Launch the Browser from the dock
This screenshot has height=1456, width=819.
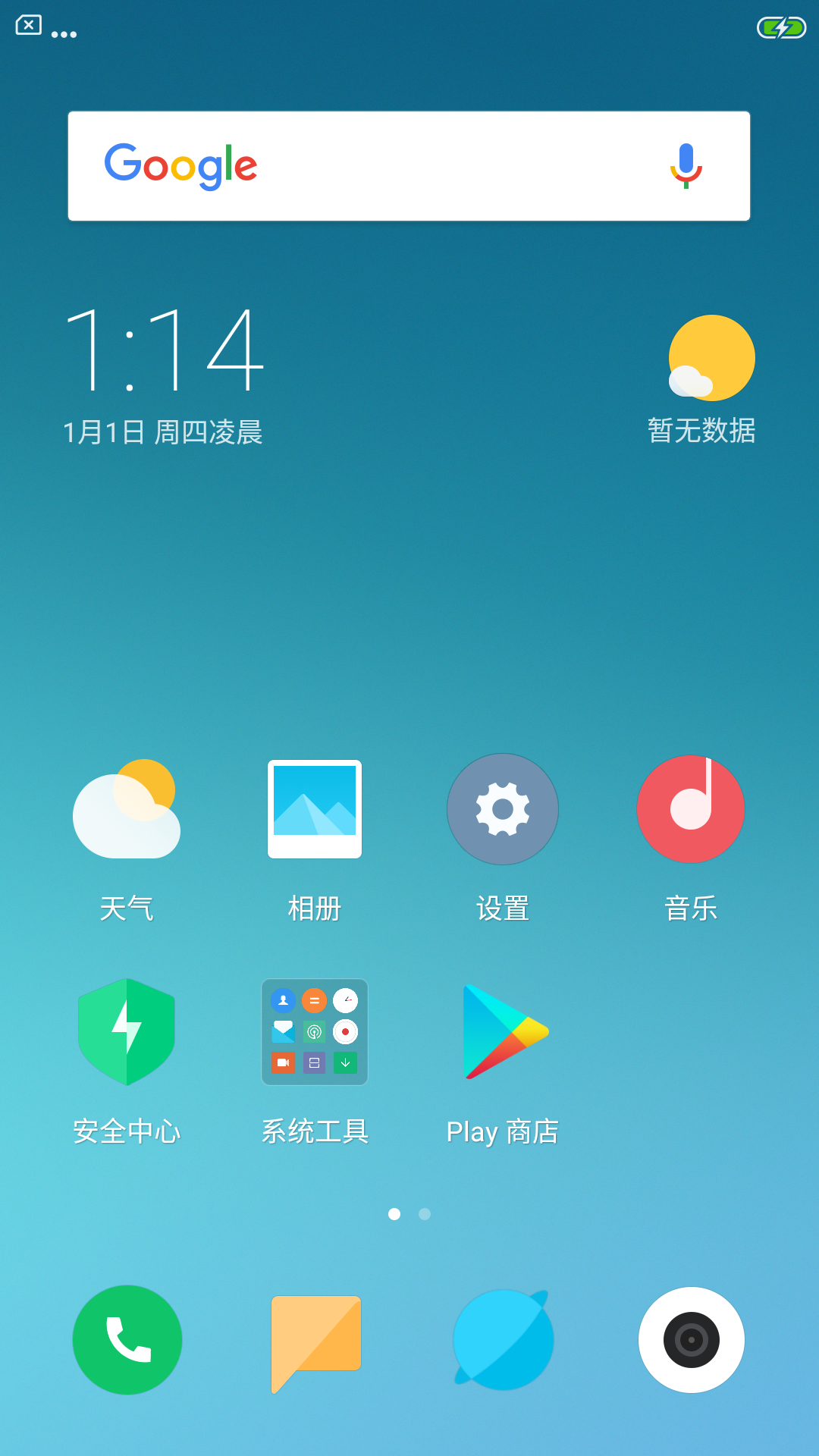[x=502, y=1340]
